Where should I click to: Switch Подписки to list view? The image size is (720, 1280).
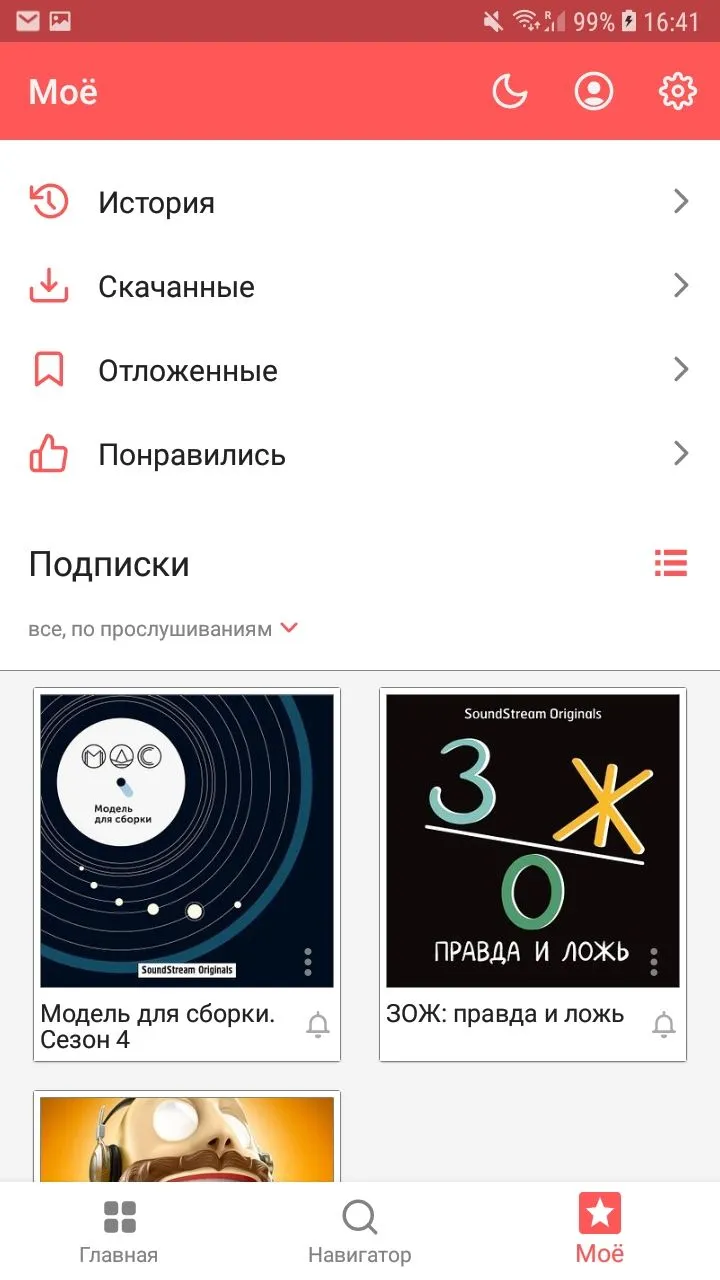pos(670,563)
